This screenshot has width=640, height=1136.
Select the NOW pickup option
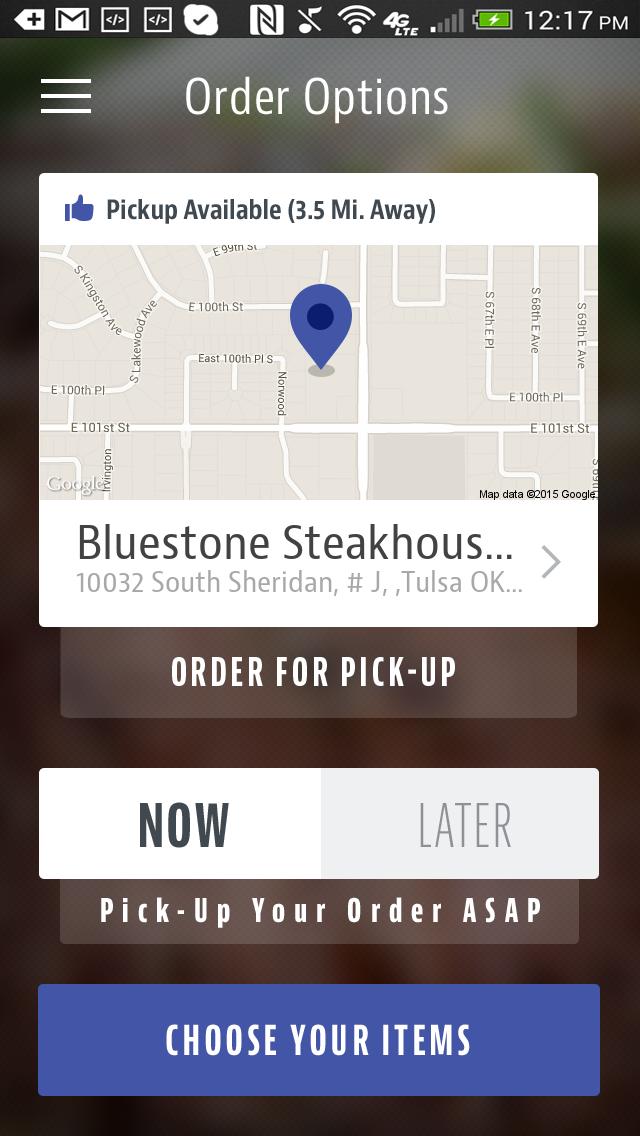[x=182, y=824]
